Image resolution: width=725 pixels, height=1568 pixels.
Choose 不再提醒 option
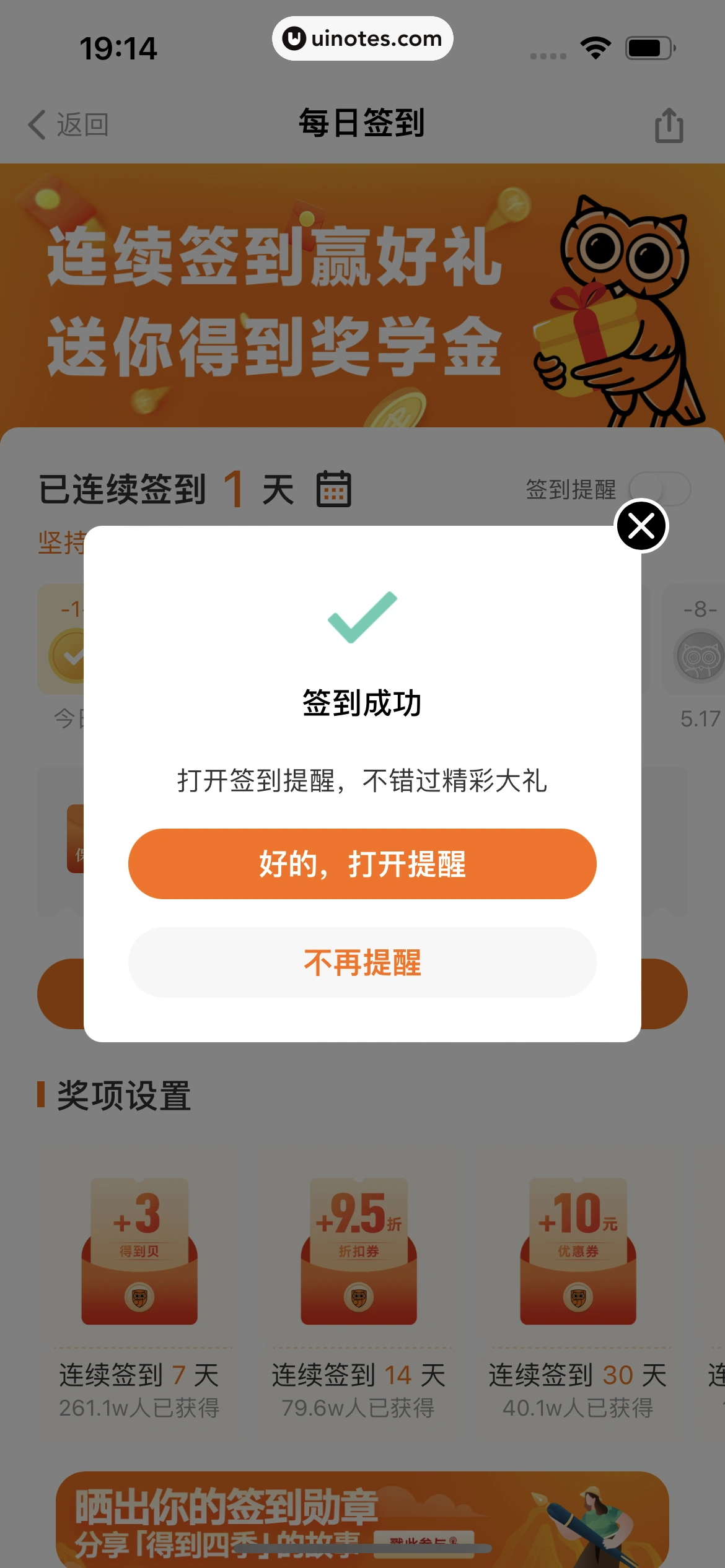pos(362,962)
